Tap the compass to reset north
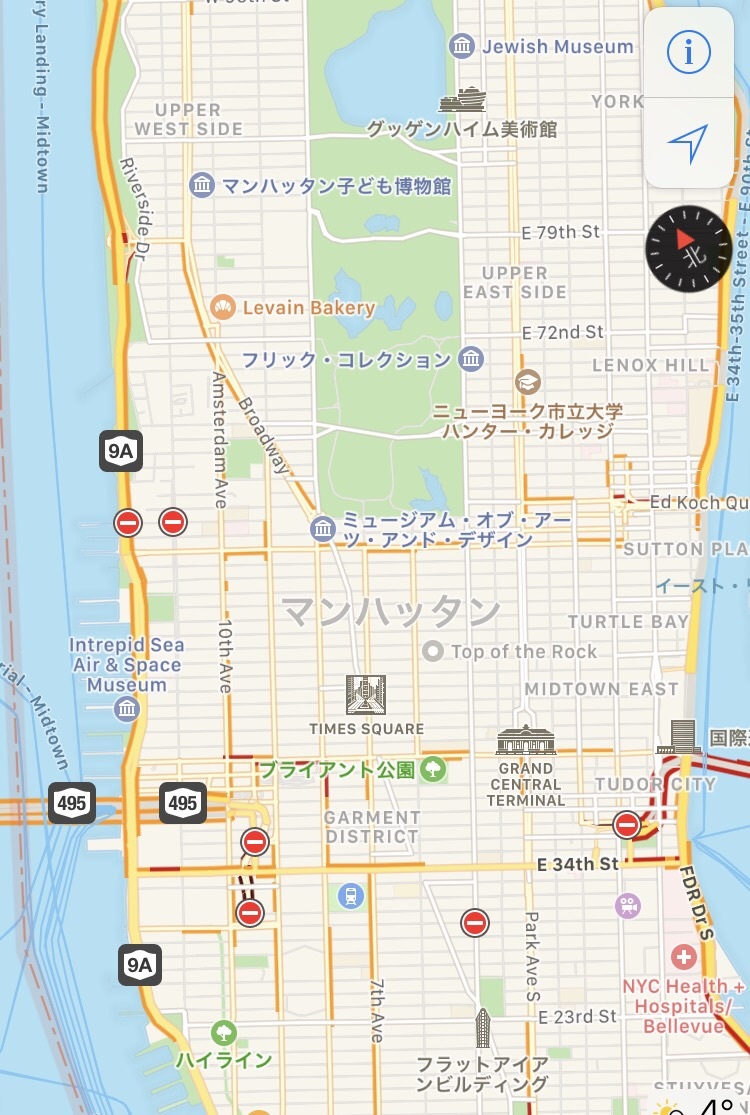Screen dimensions: 750x1115 (x=687, y=249)
